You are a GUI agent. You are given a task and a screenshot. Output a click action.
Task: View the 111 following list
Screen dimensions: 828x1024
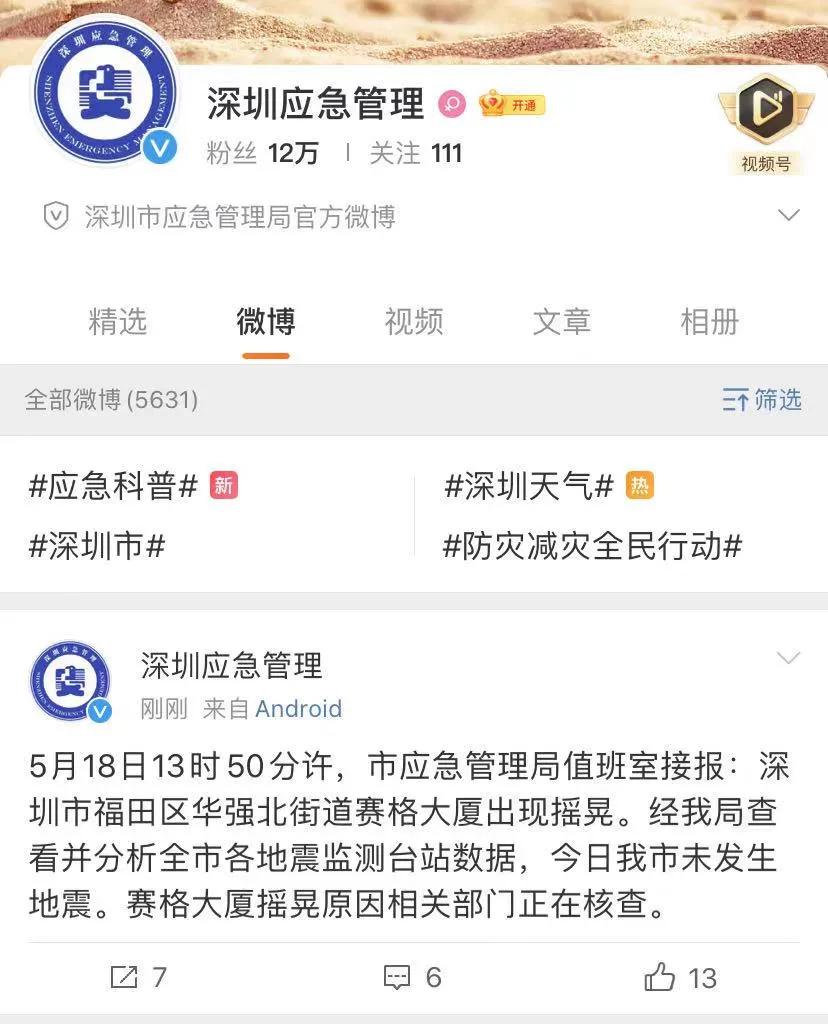click(416, 153)
